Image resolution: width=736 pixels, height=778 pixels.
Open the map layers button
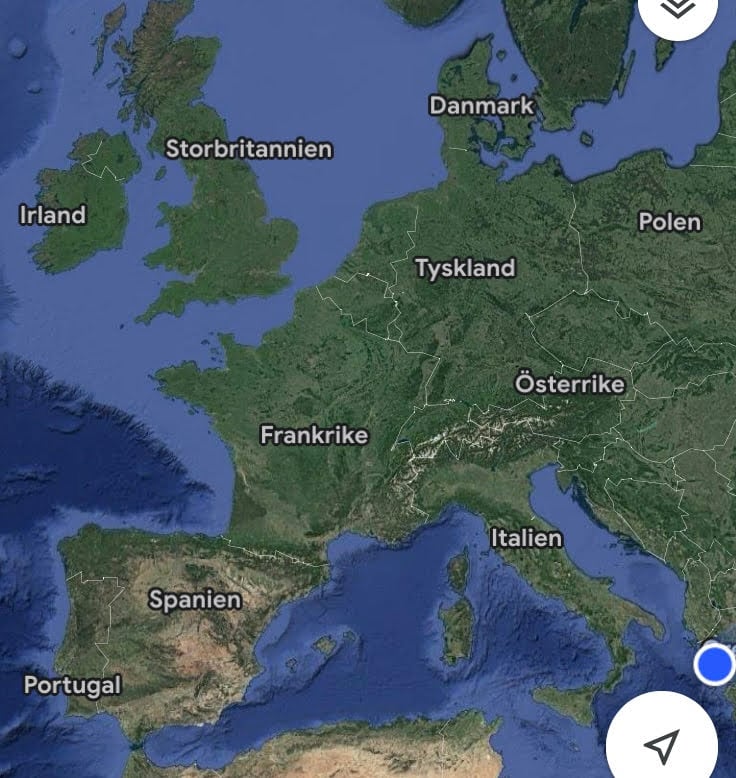click(x=679, y=8)
